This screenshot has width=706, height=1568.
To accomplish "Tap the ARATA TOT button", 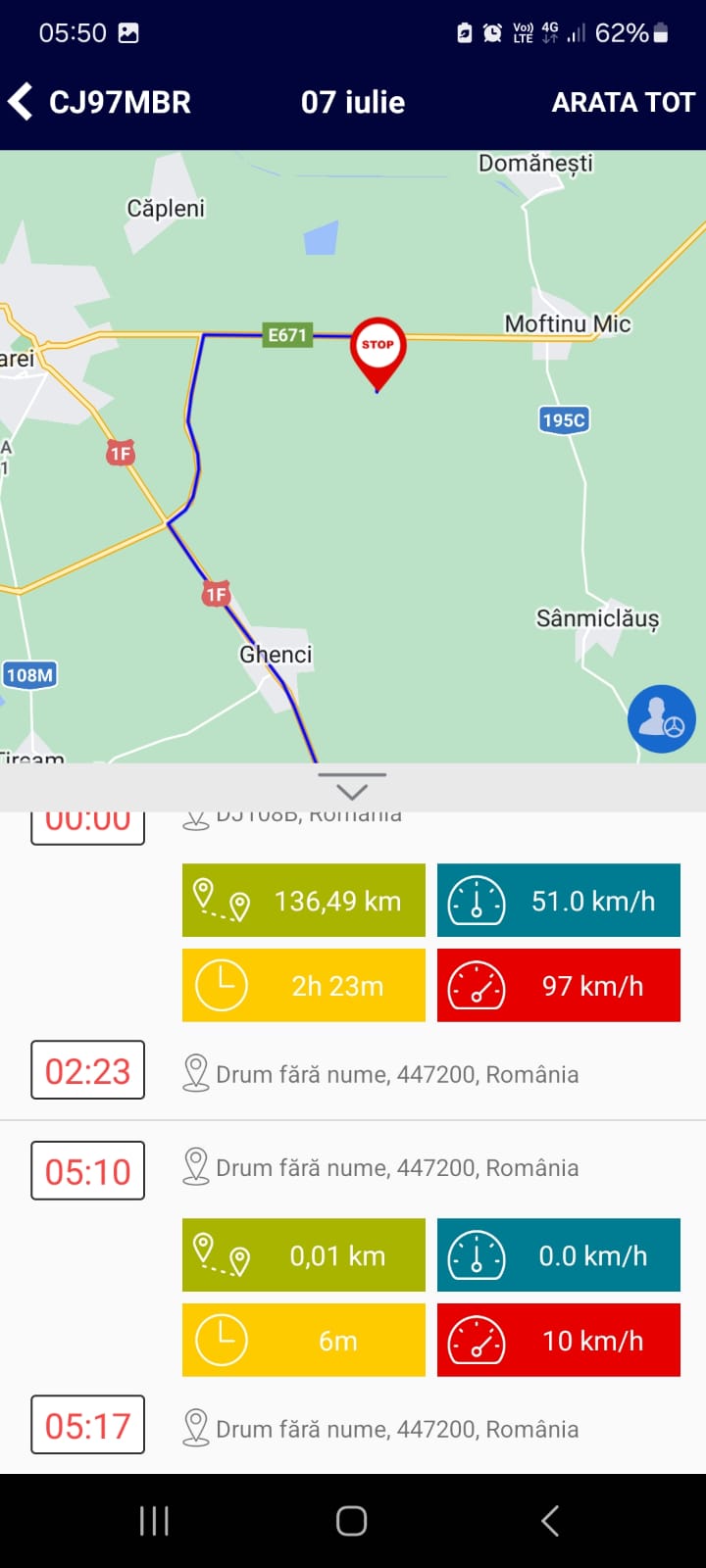I will (x=623, y=102).
